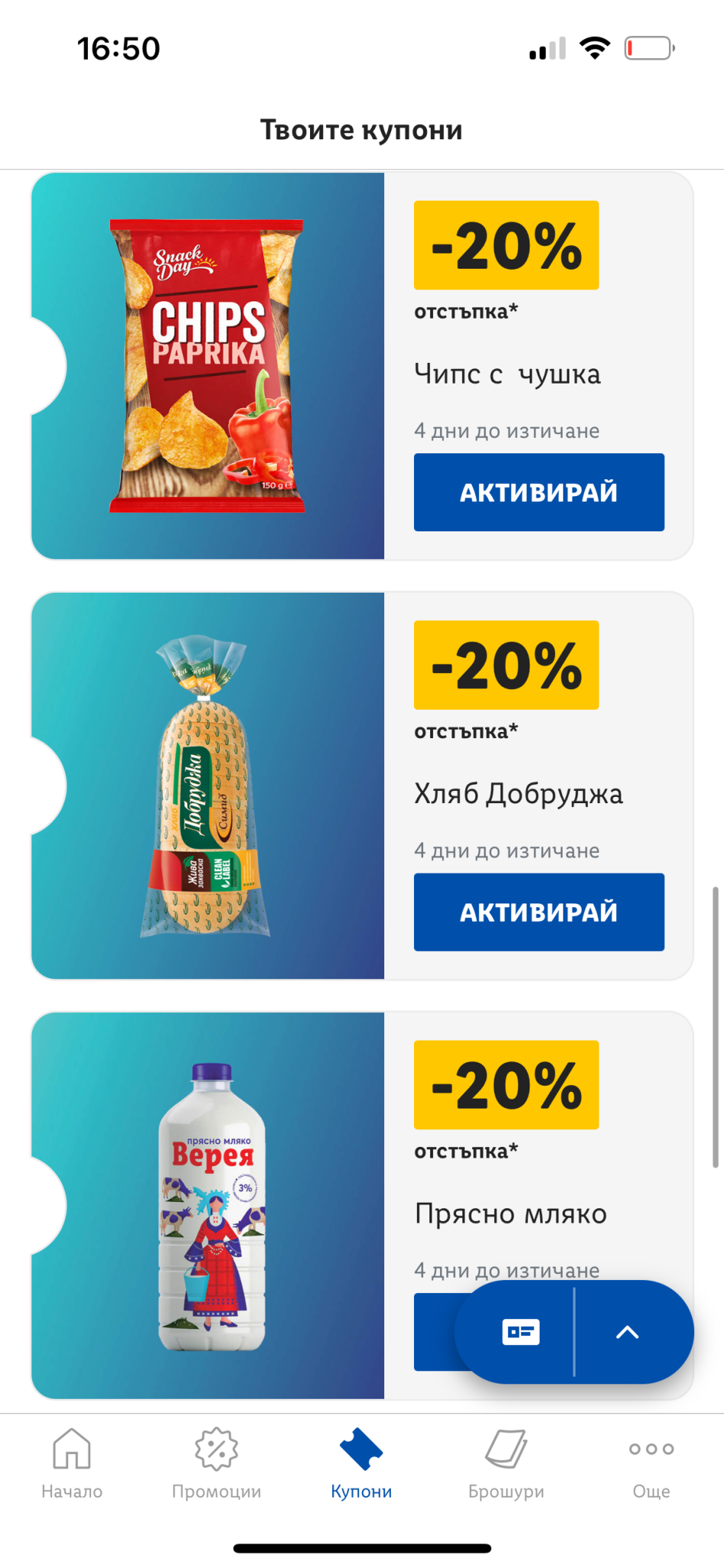Image resolution: width=724 pixels, height=1568 pixels.
Task: Open the Хляб Добруджа coupon card
Action: (362, 786)
